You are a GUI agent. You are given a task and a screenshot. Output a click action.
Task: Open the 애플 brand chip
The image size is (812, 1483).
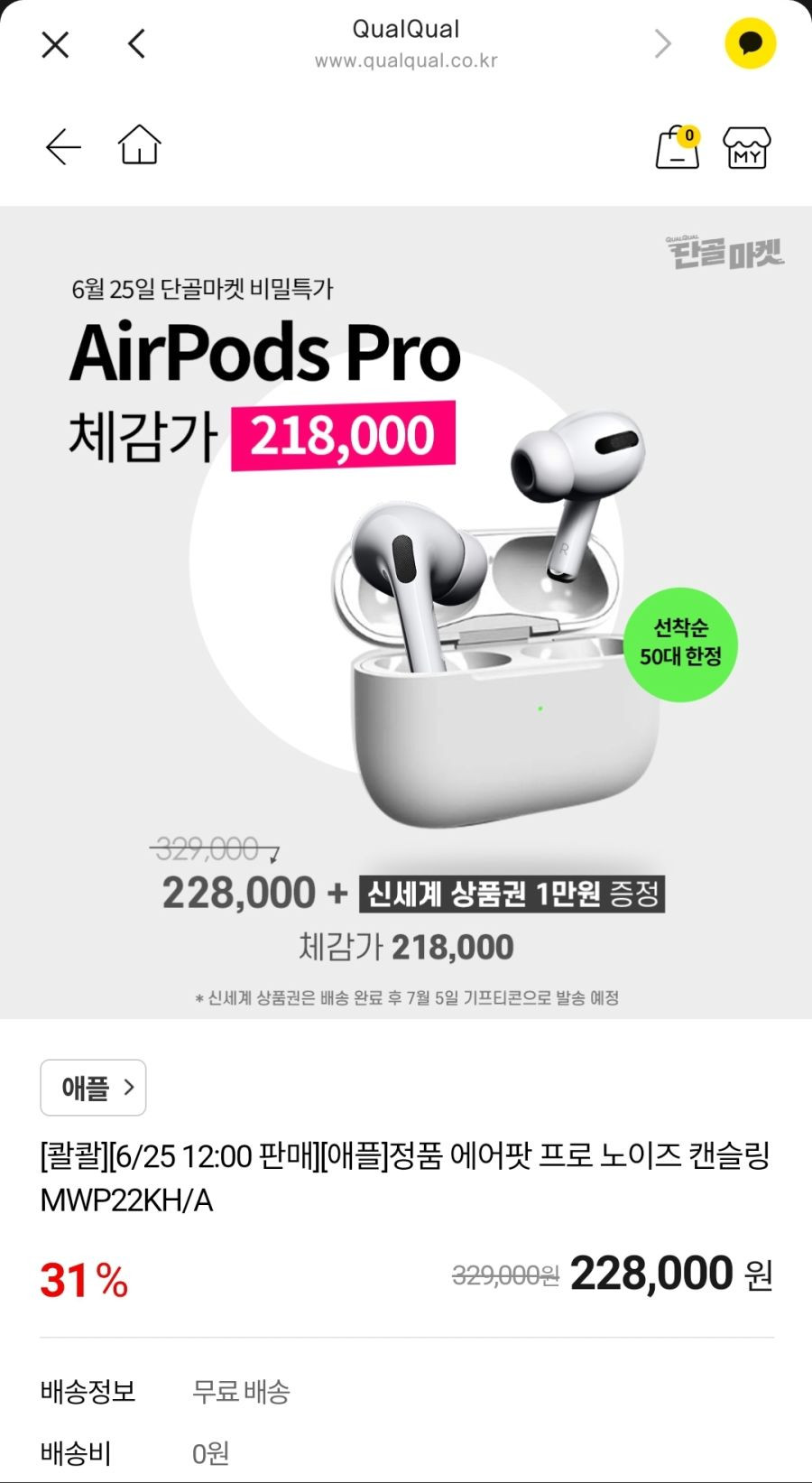tap(93, 1088)
